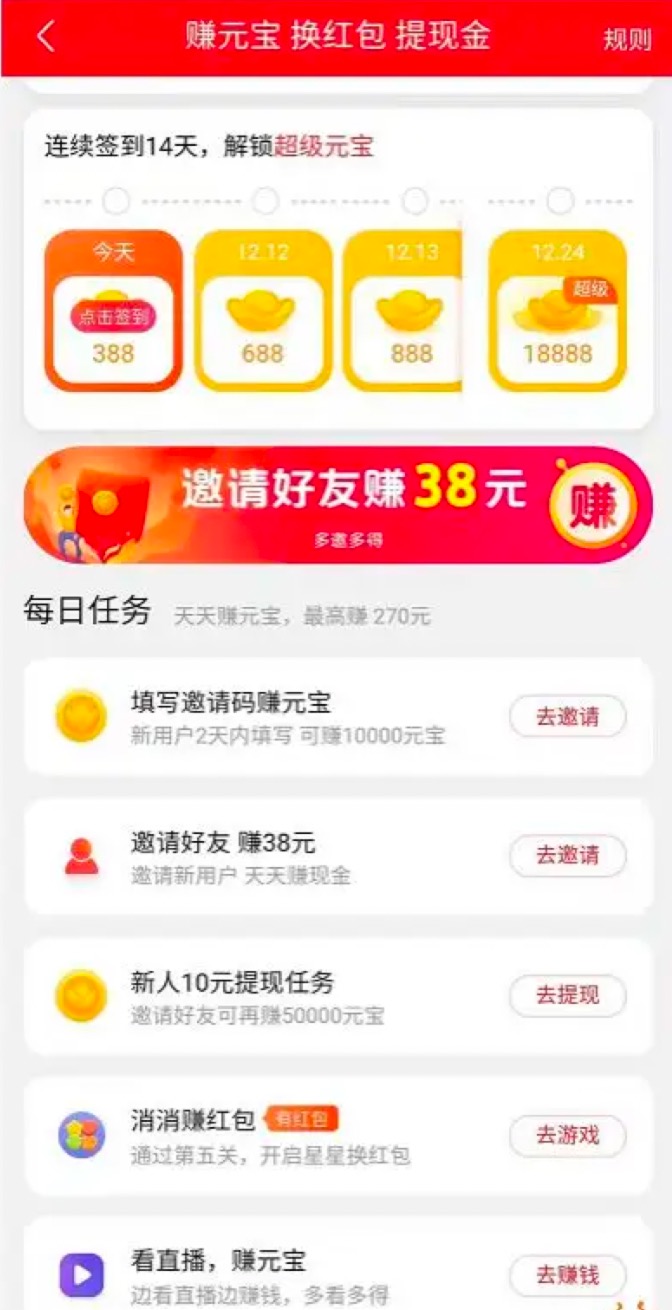Tap 去提现 for 新人10元提现任务
This screenshot has width=672, height=1310.
[x=567, y=995]
